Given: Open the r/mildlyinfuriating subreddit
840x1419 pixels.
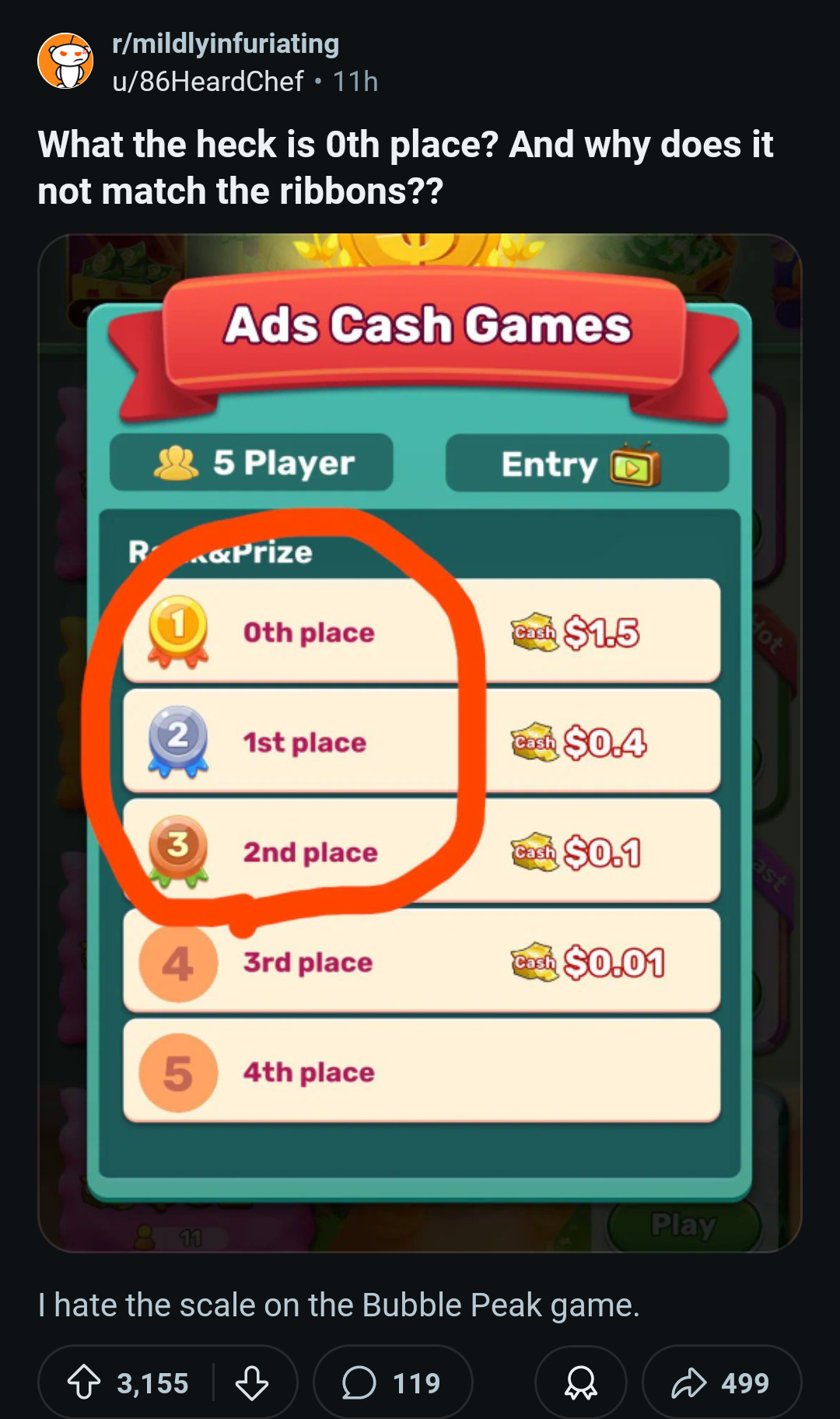Looking at the screenshot, I should click(226, 44).
